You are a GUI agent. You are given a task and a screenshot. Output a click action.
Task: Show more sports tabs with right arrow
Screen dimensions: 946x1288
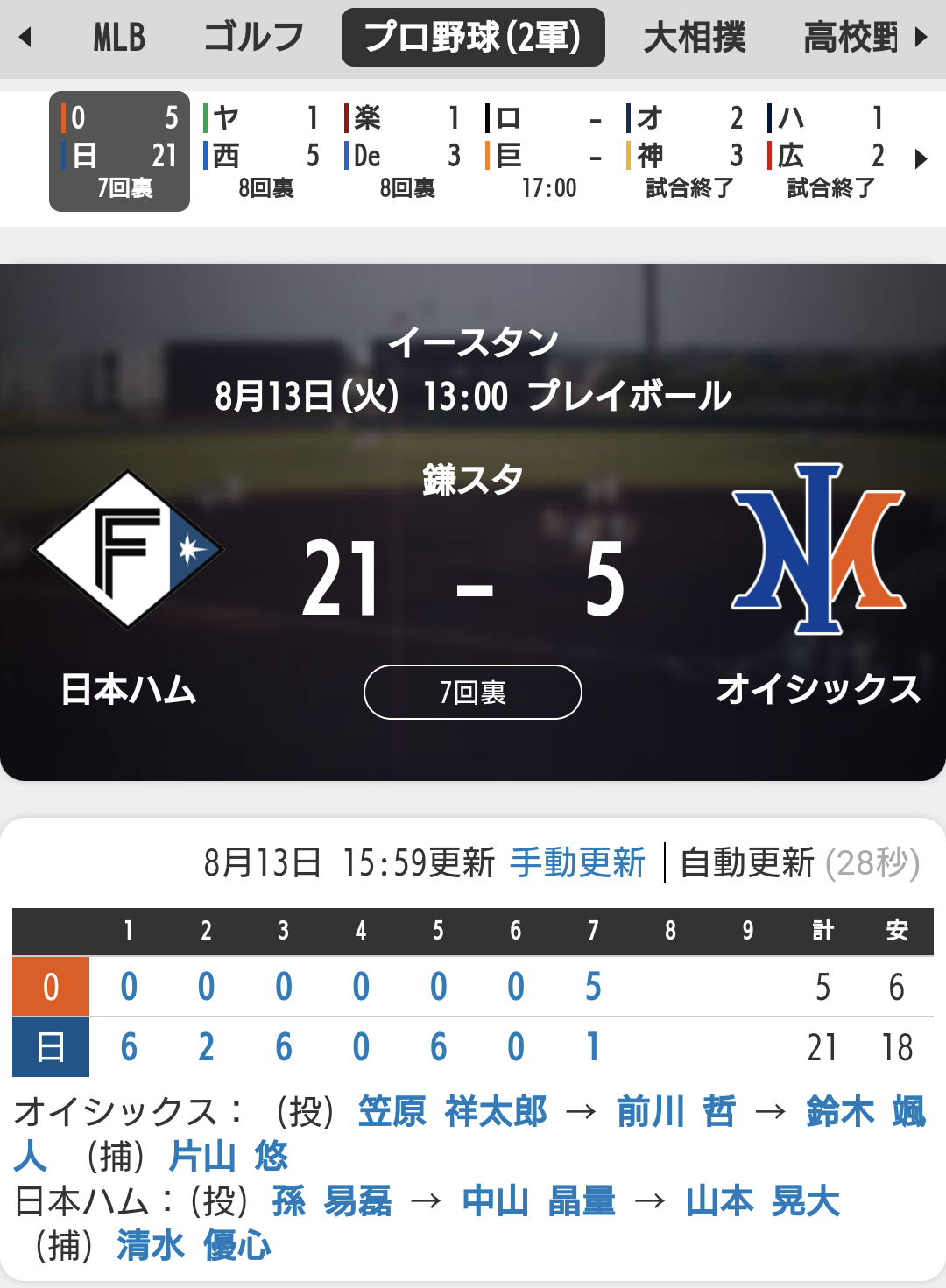[921, 38]
